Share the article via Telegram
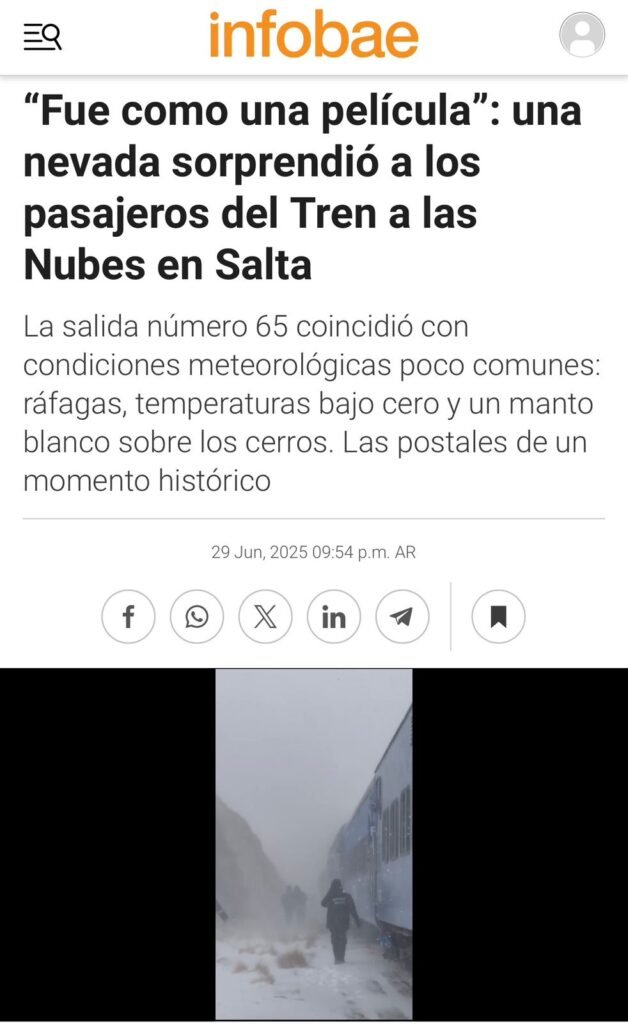The width and height of the screenshot is (628, 1024). click(x=402, y=617)
